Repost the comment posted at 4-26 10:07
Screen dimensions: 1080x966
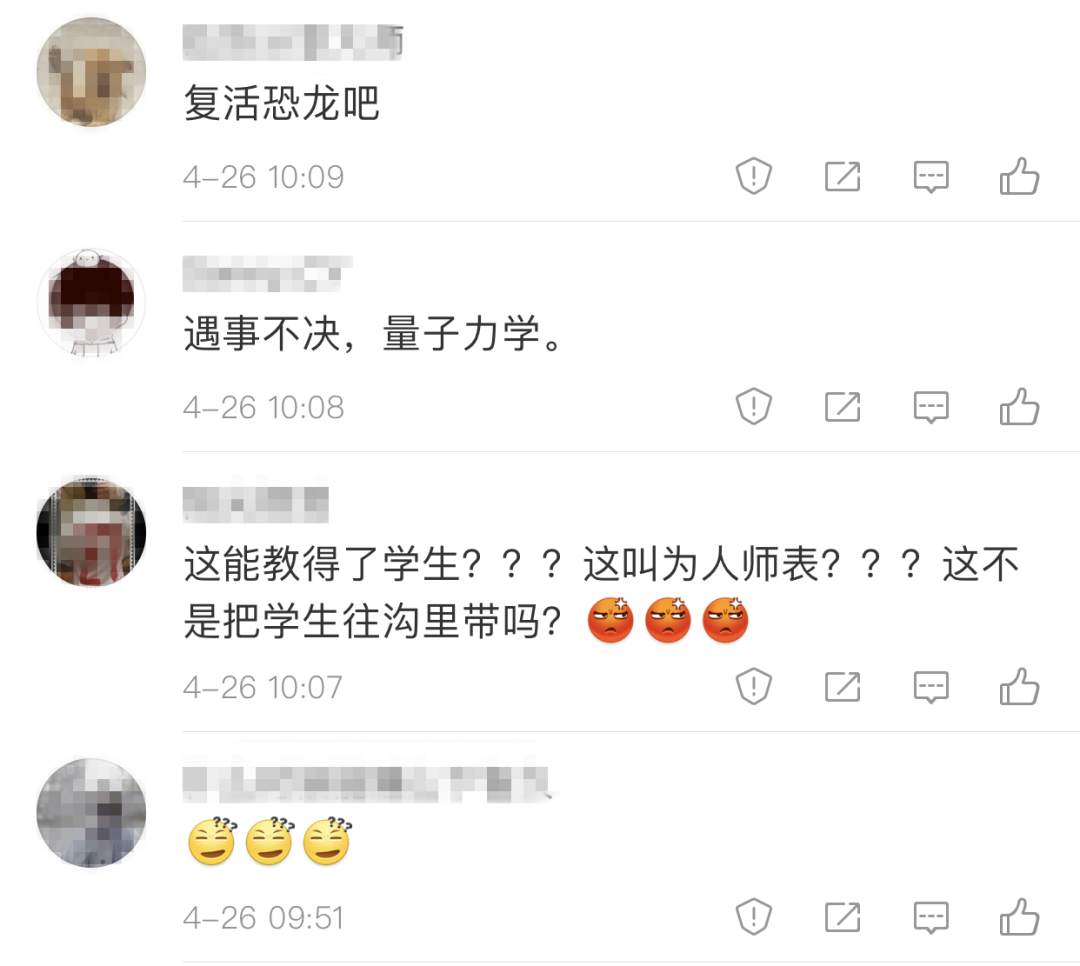pyautogui.click(x=842, y=687)
